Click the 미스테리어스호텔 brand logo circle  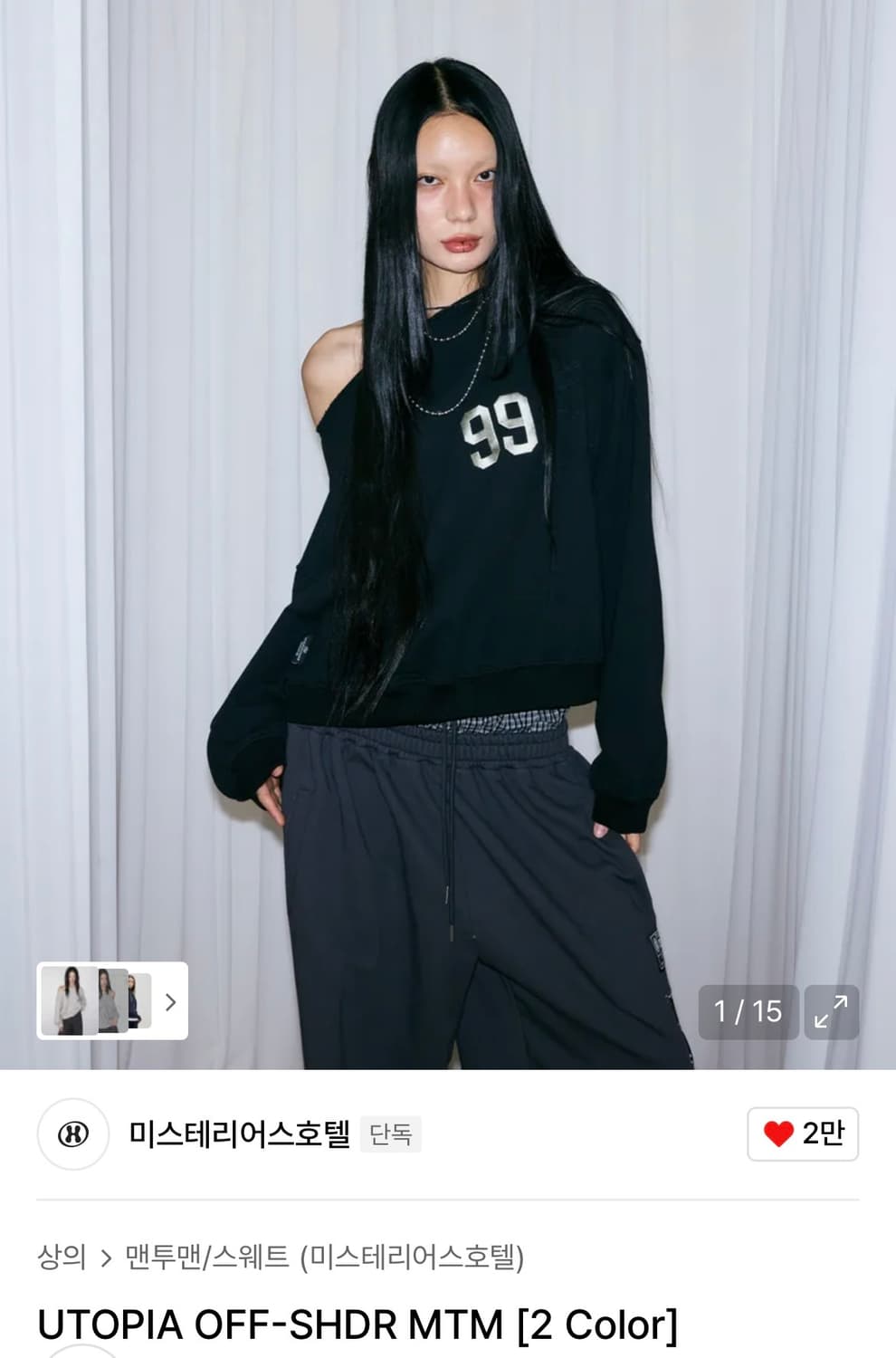(x=74, y=1133)
